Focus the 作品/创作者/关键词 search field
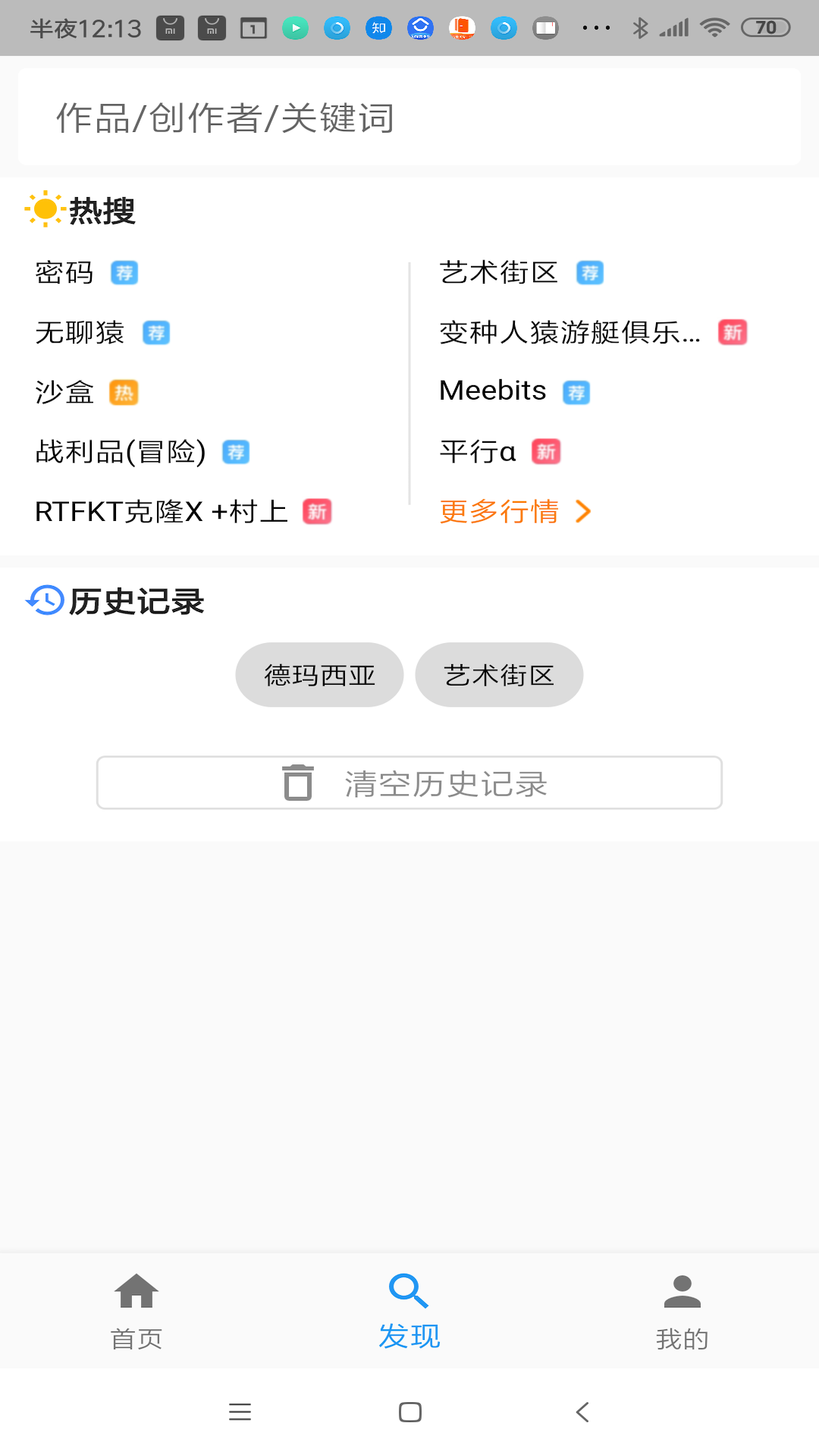The height and width of the screenshot is (1456, 819). [409, 118]
